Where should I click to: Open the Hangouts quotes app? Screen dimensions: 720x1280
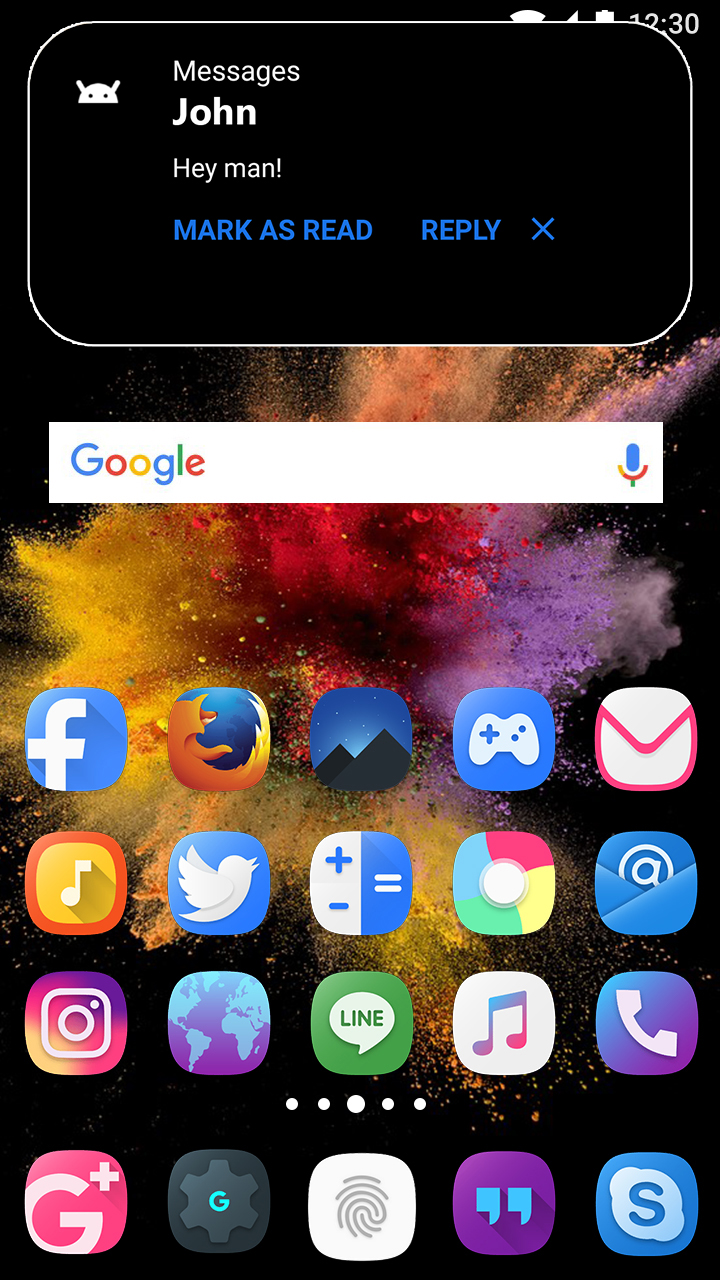(x=504, y=1202)
